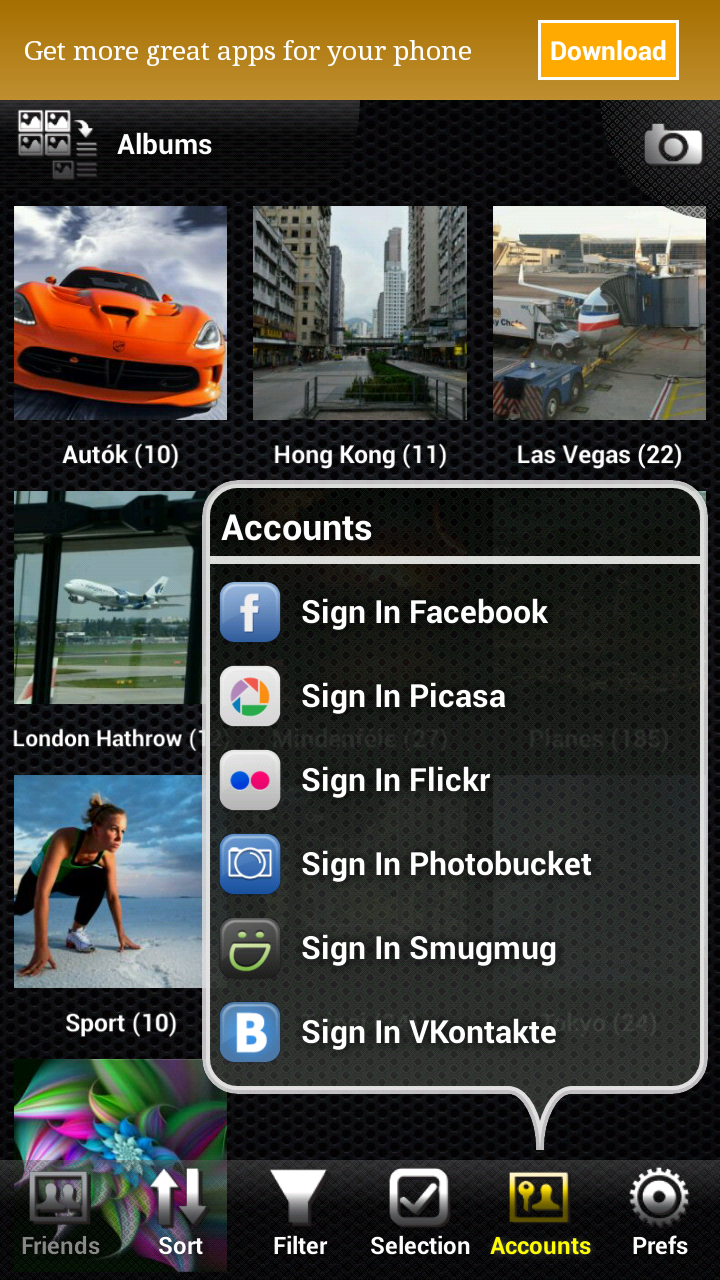Image resolution: width=720 pixels, height=1280 pixels.
Task: Tap the Download button in the banner
Action: pos(608,50)
